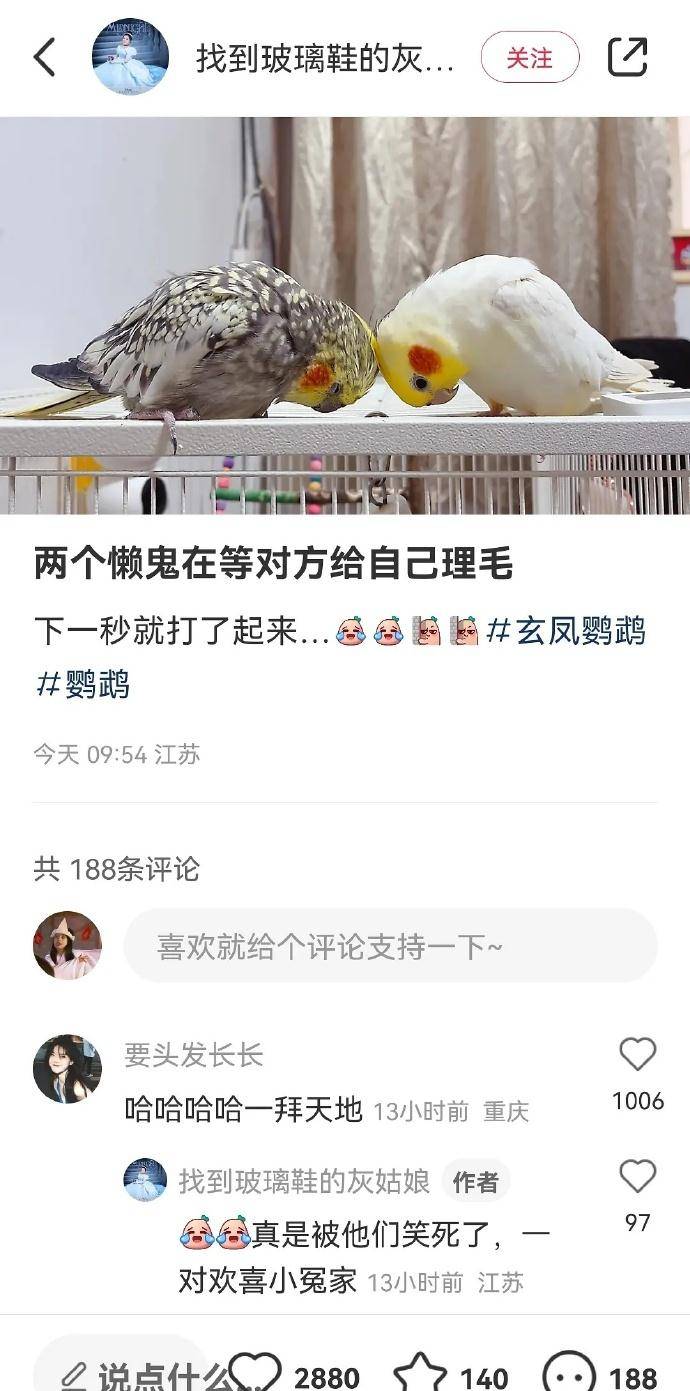Go back using the top-left arrow
The width and height of the screenshot is (690, 1391).
tap(44, 58)
